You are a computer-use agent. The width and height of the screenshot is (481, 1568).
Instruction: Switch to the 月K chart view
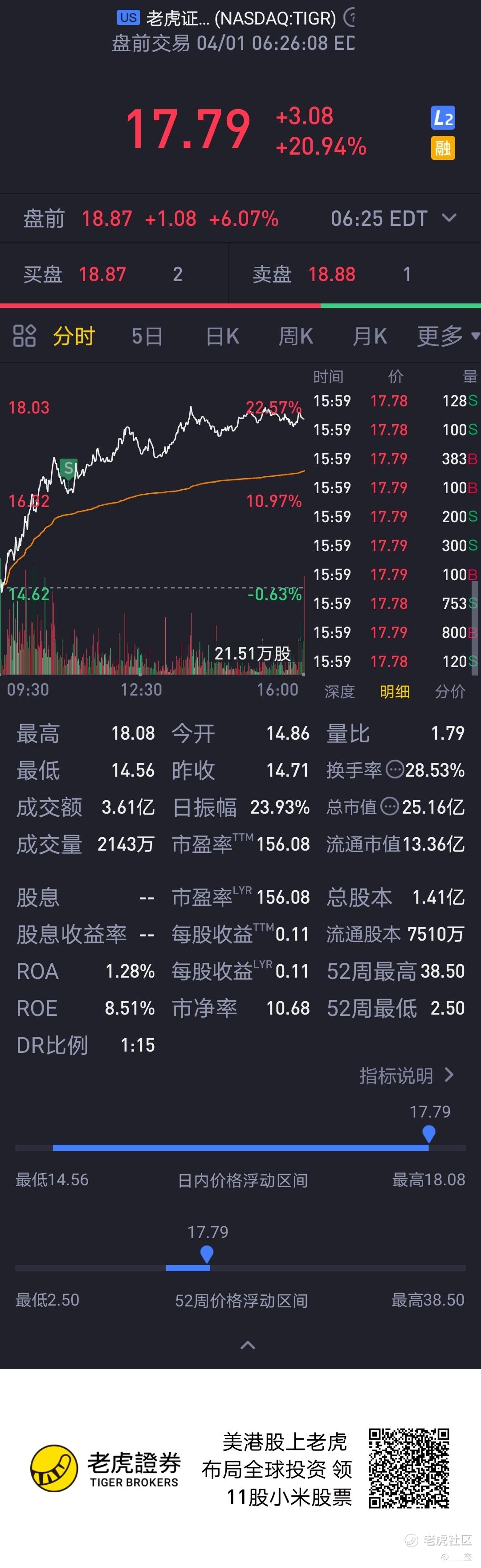point(370,336)
